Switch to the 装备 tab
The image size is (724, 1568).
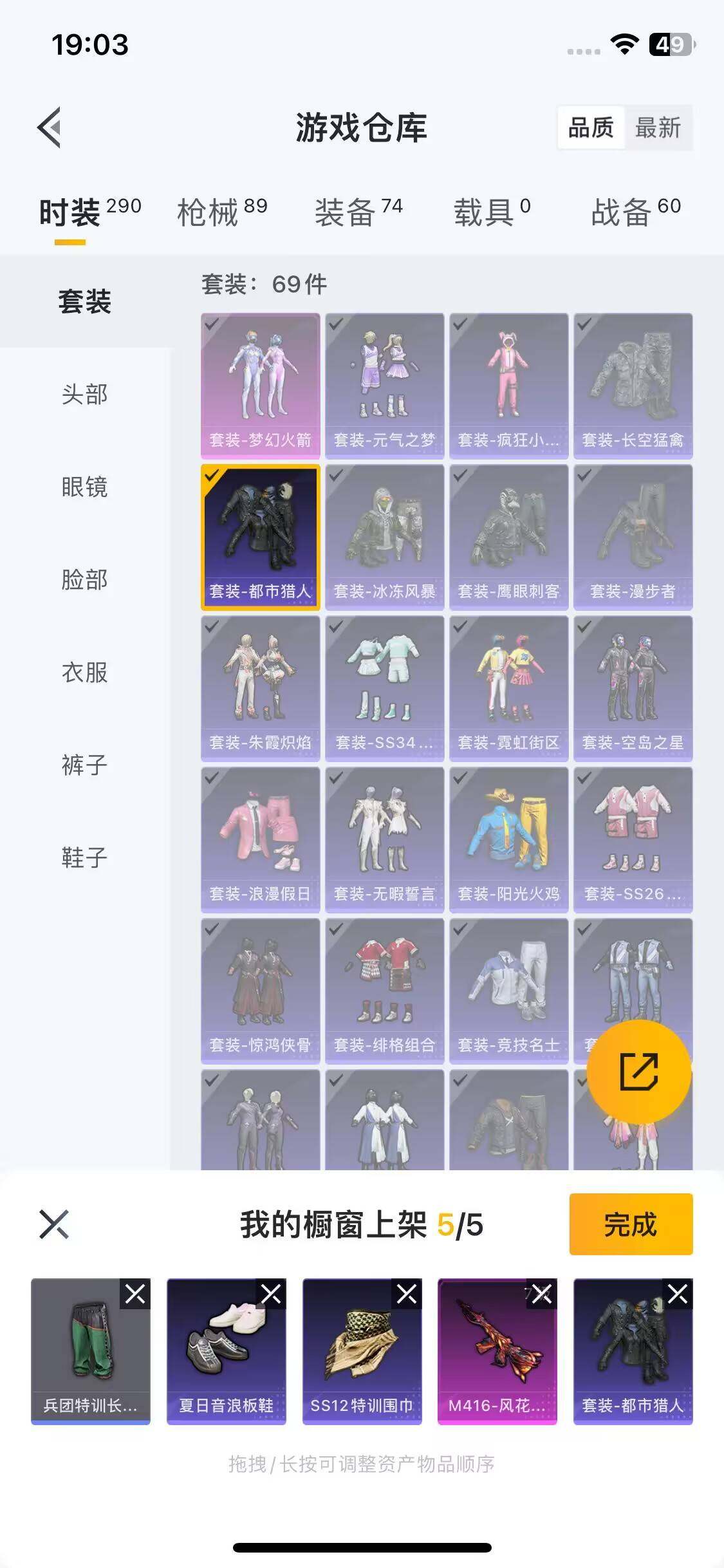pos(358,212)
